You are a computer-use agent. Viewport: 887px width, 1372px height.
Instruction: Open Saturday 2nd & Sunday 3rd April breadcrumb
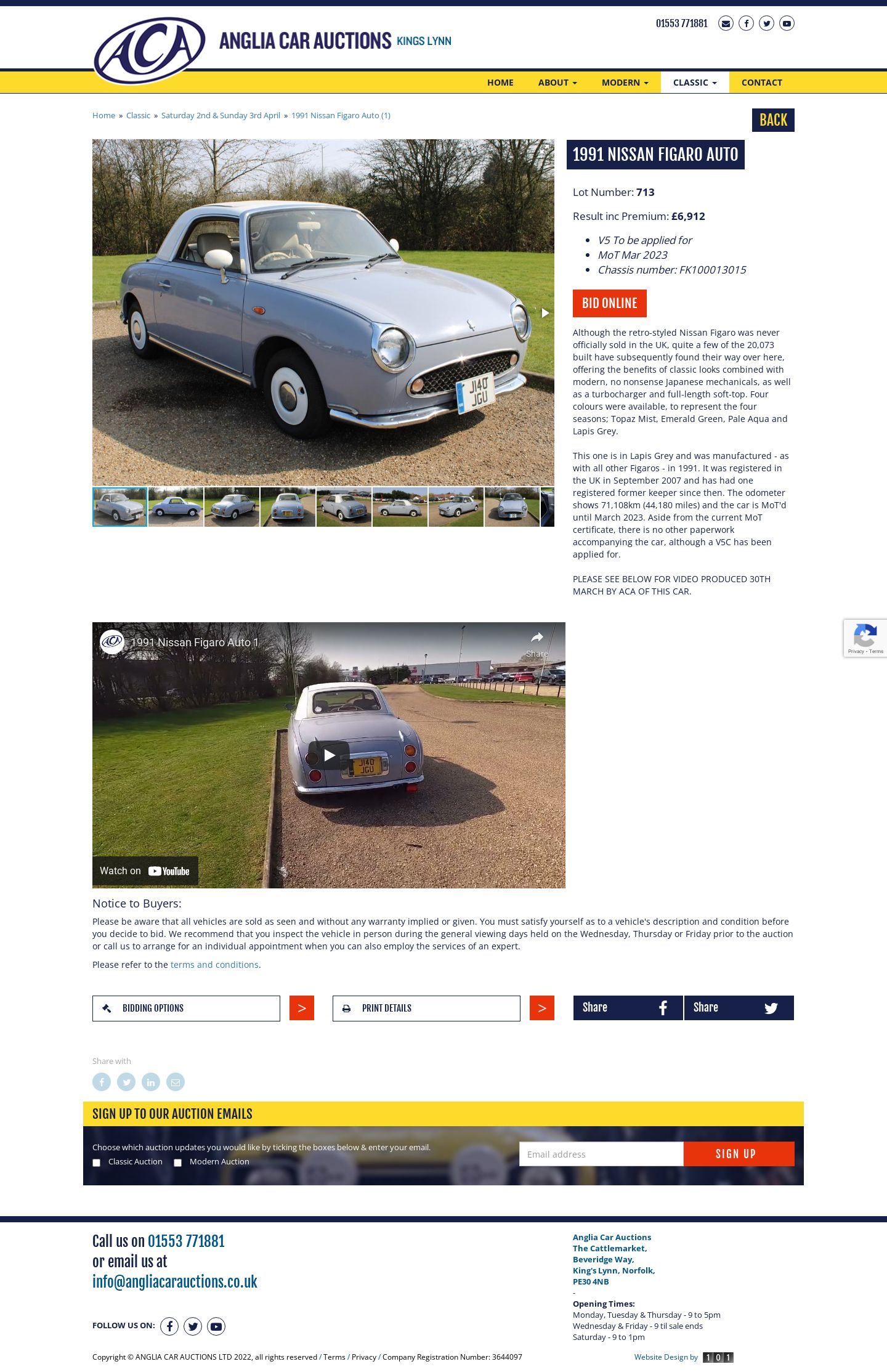[x=221, y=116]
